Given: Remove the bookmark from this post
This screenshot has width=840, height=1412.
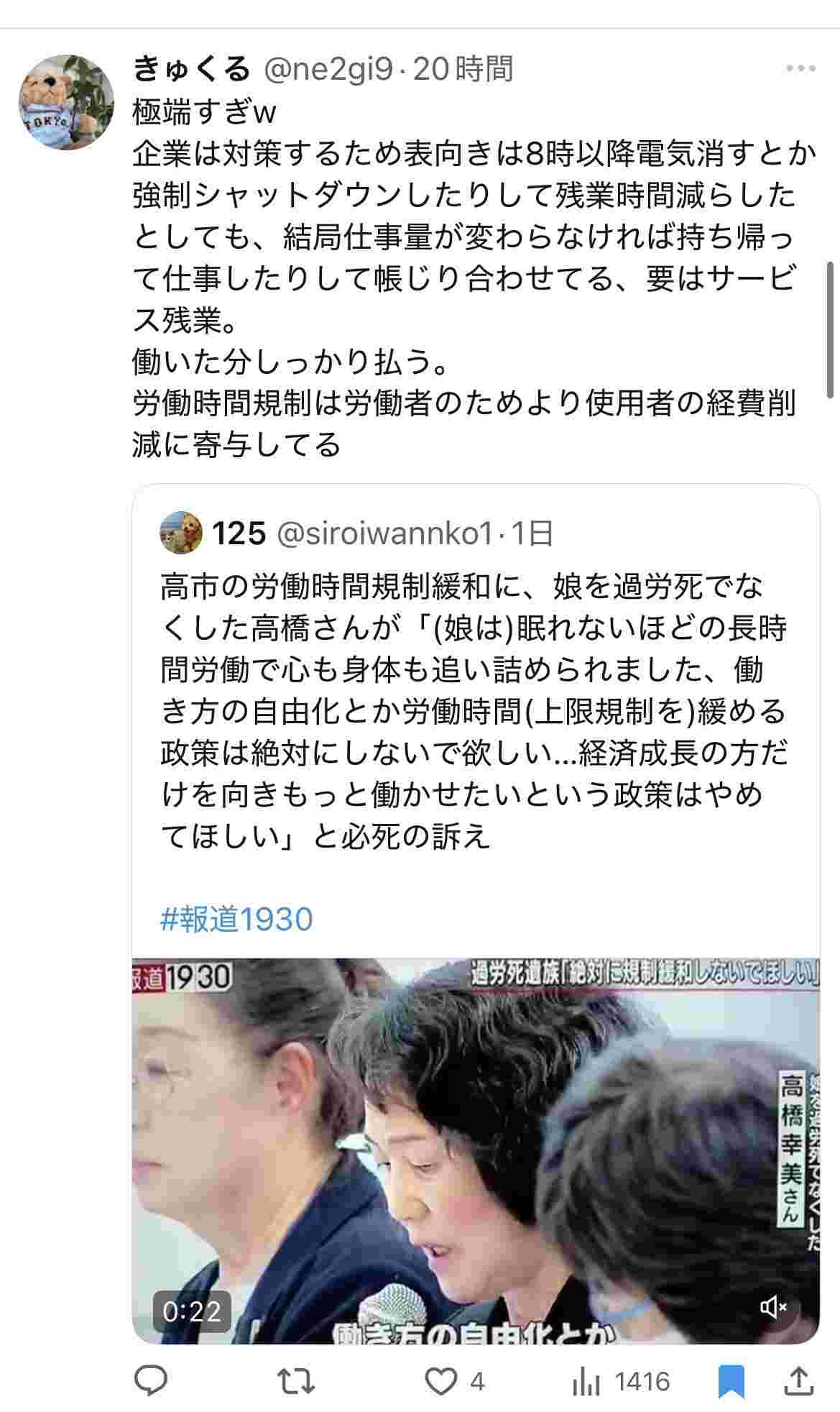Looking at the screenshot, I should pyautogui.click(x=731, y=1382).
